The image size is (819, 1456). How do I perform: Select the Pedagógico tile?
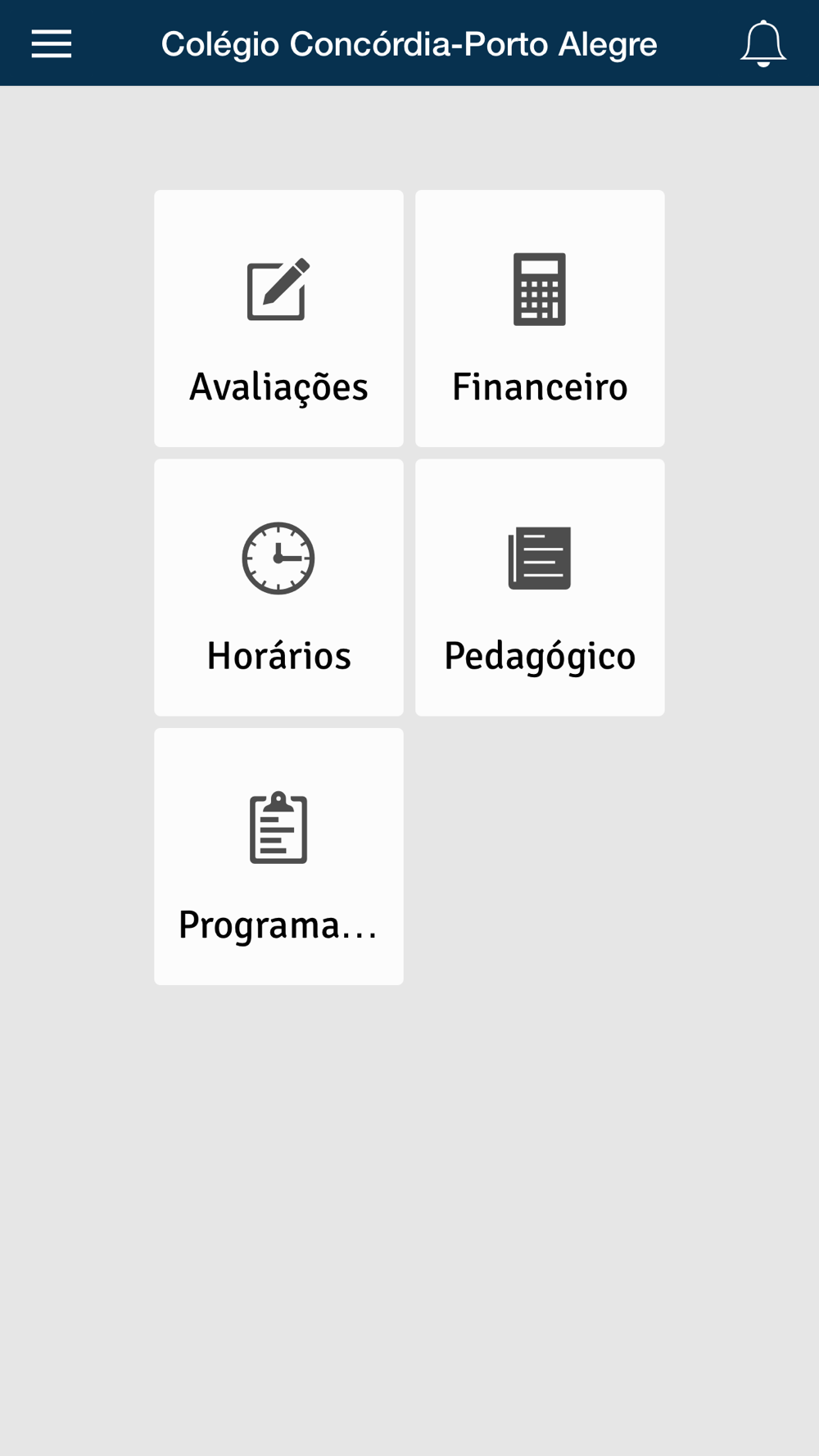coord(540,587)
